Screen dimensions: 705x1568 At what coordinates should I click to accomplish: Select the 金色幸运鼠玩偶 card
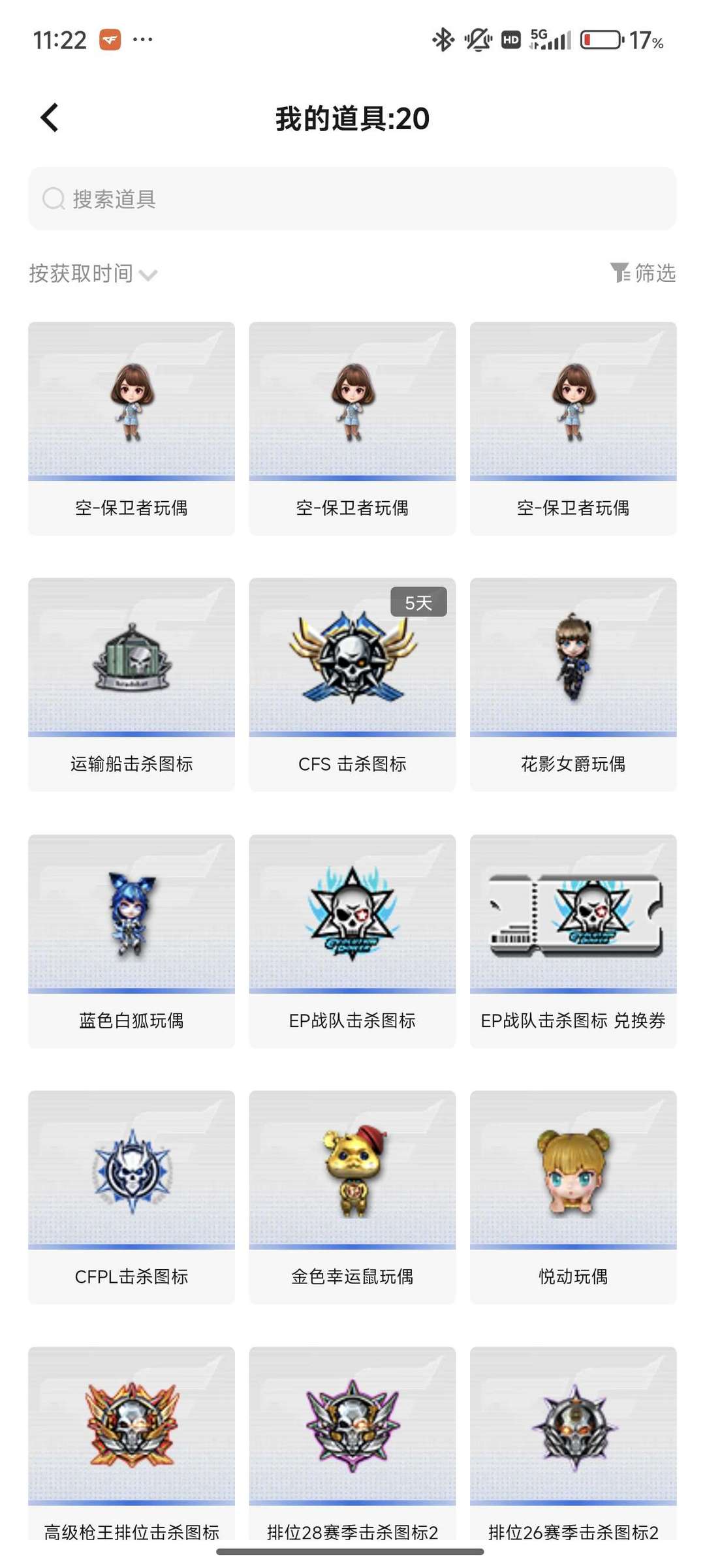click(x=352, y=1197)
